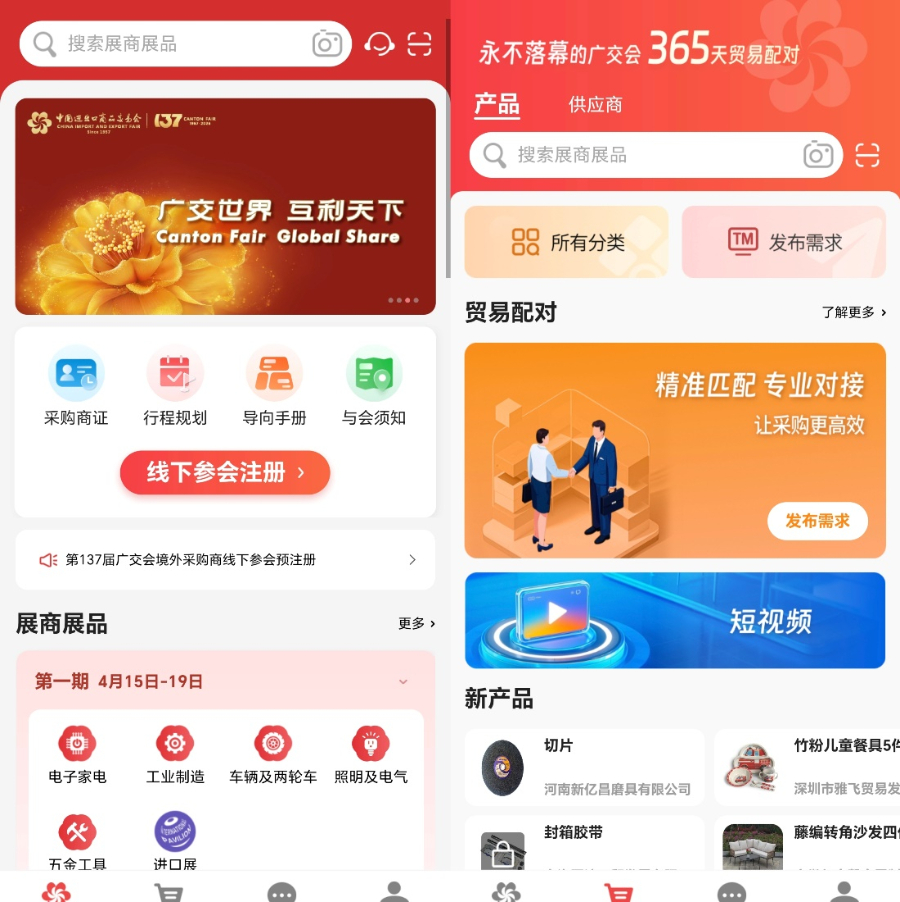Image resolution: width=900 pixels, height=902 pixels.
Task: Open the 第137届广交会境外采购商 pre-registration notice
Action: [x=225, y=560]
